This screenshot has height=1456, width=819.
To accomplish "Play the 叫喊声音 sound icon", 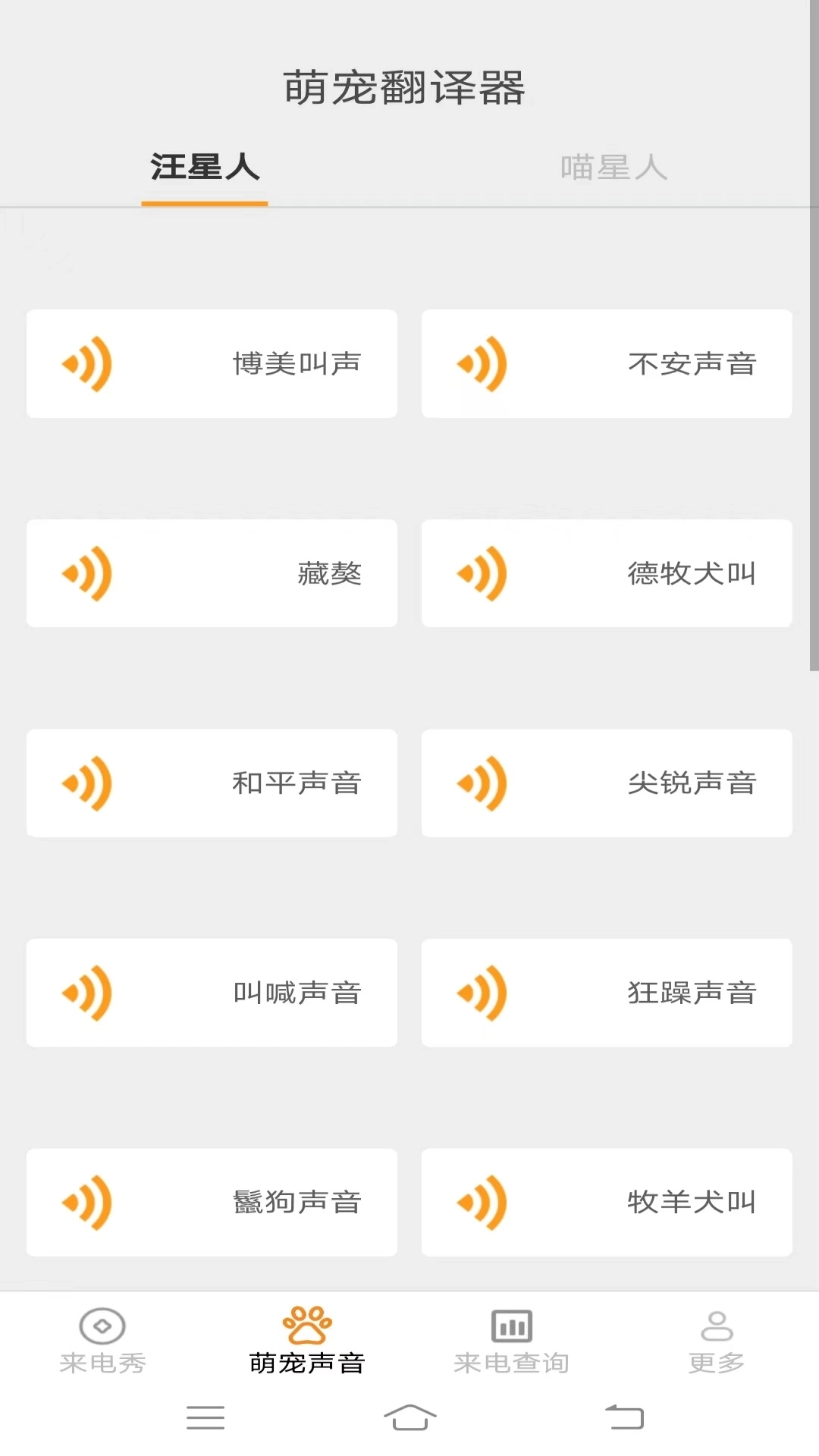I will coord(86,993).
